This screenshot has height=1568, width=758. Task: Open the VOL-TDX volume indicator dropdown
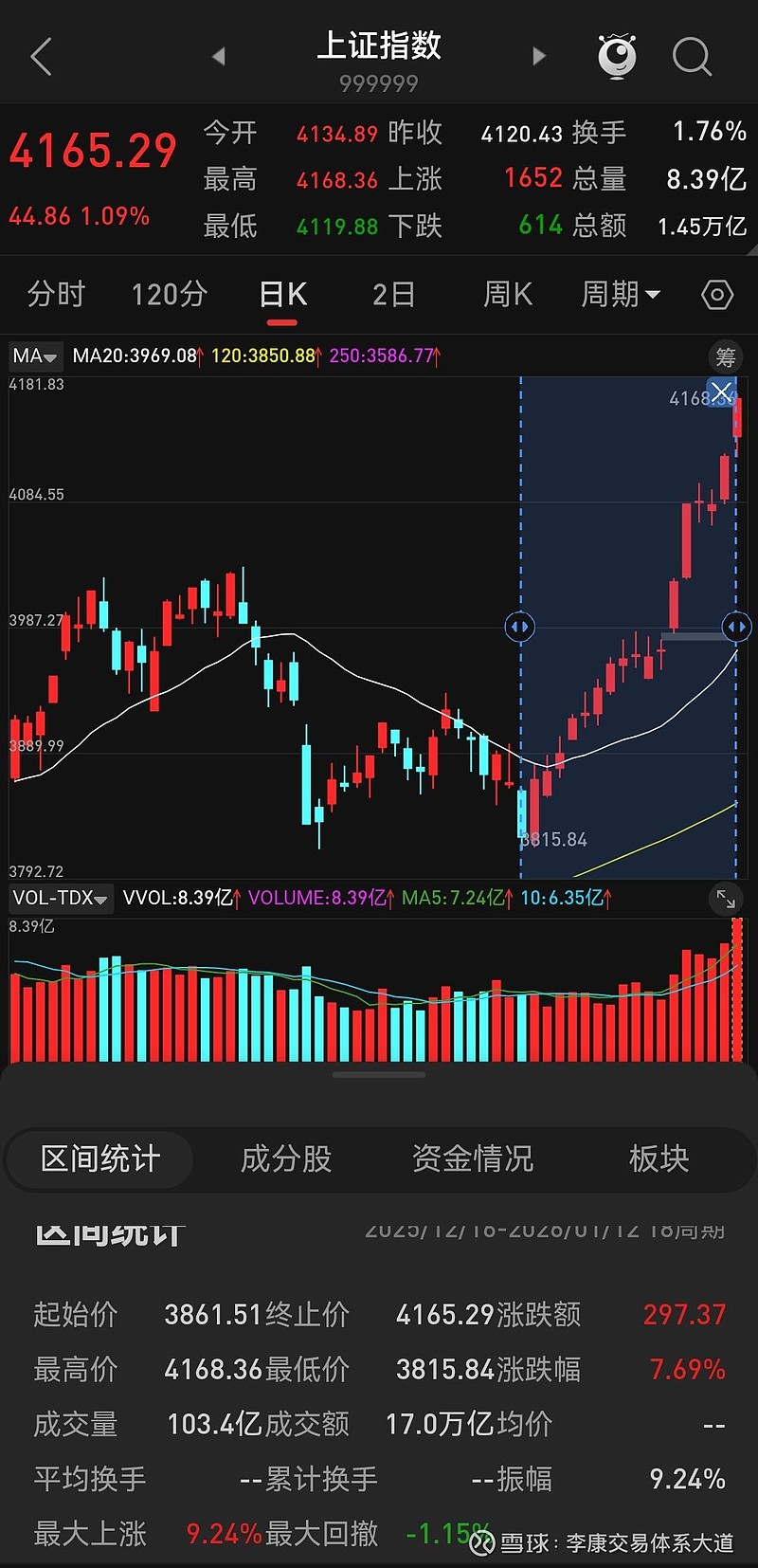pyautogui.click(x=60, y=898)
